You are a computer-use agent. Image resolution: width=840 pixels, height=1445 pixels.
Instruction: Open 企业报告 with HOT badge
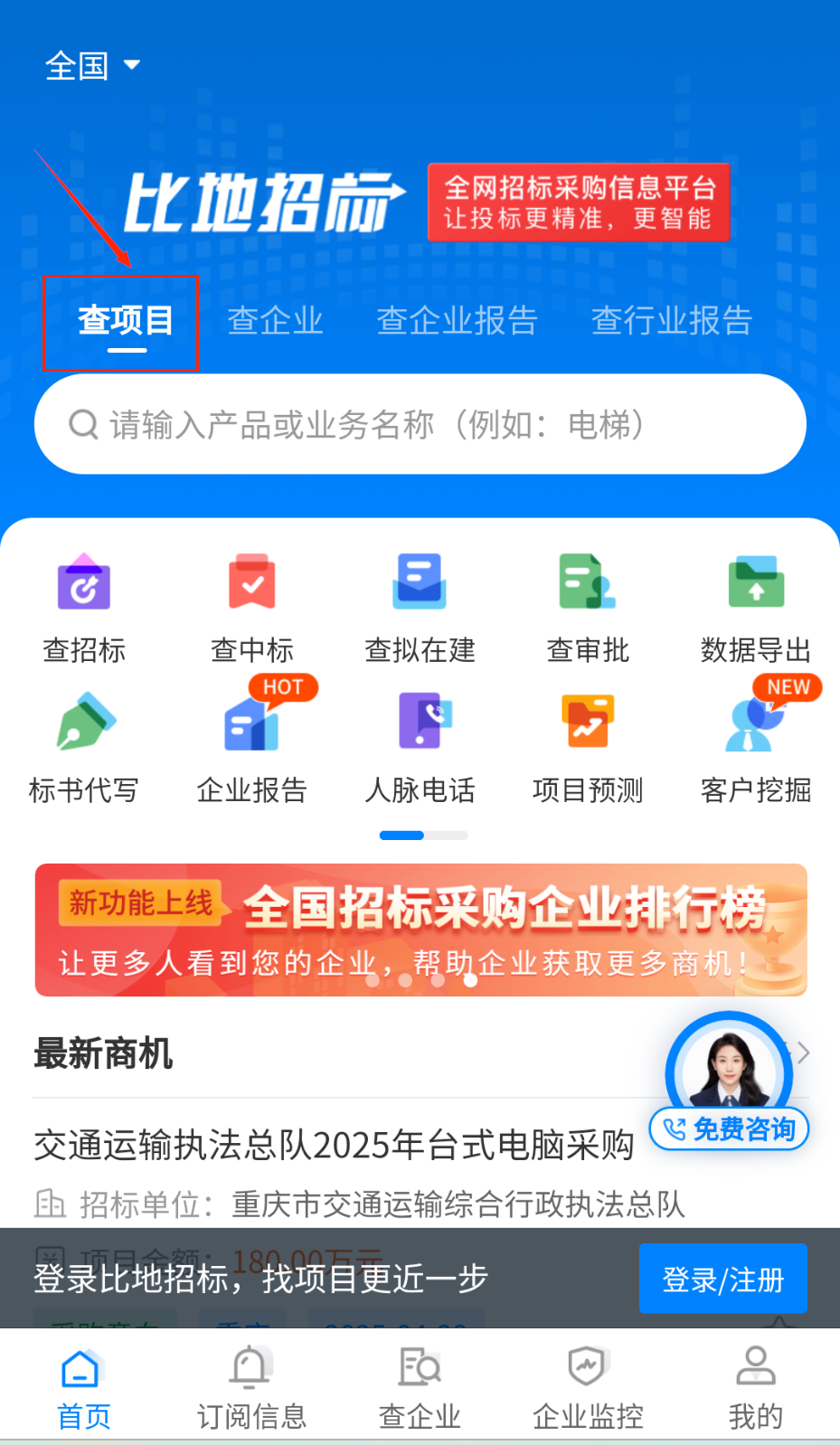[x=252, y=748]
